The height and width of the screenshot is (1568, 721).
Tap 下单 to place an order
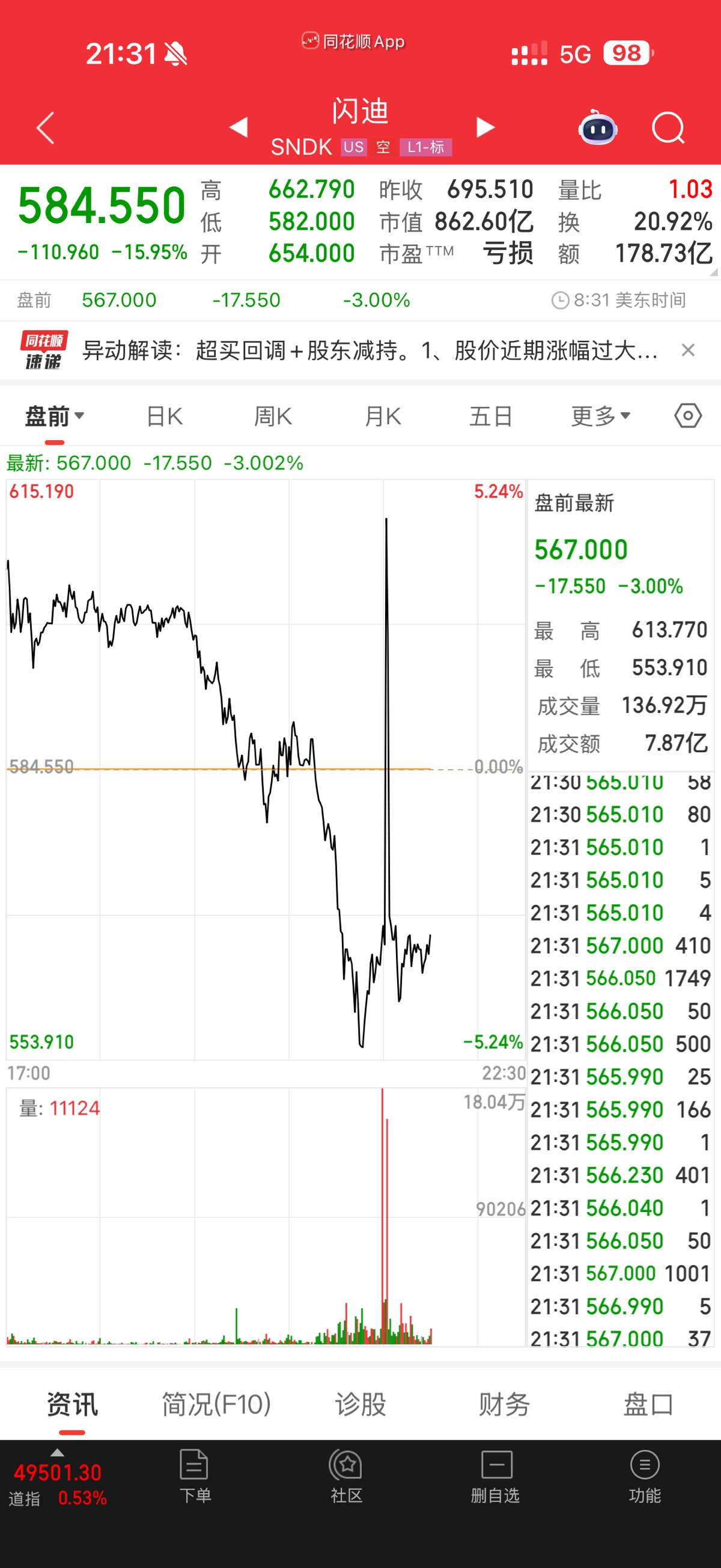(195, 1477)
